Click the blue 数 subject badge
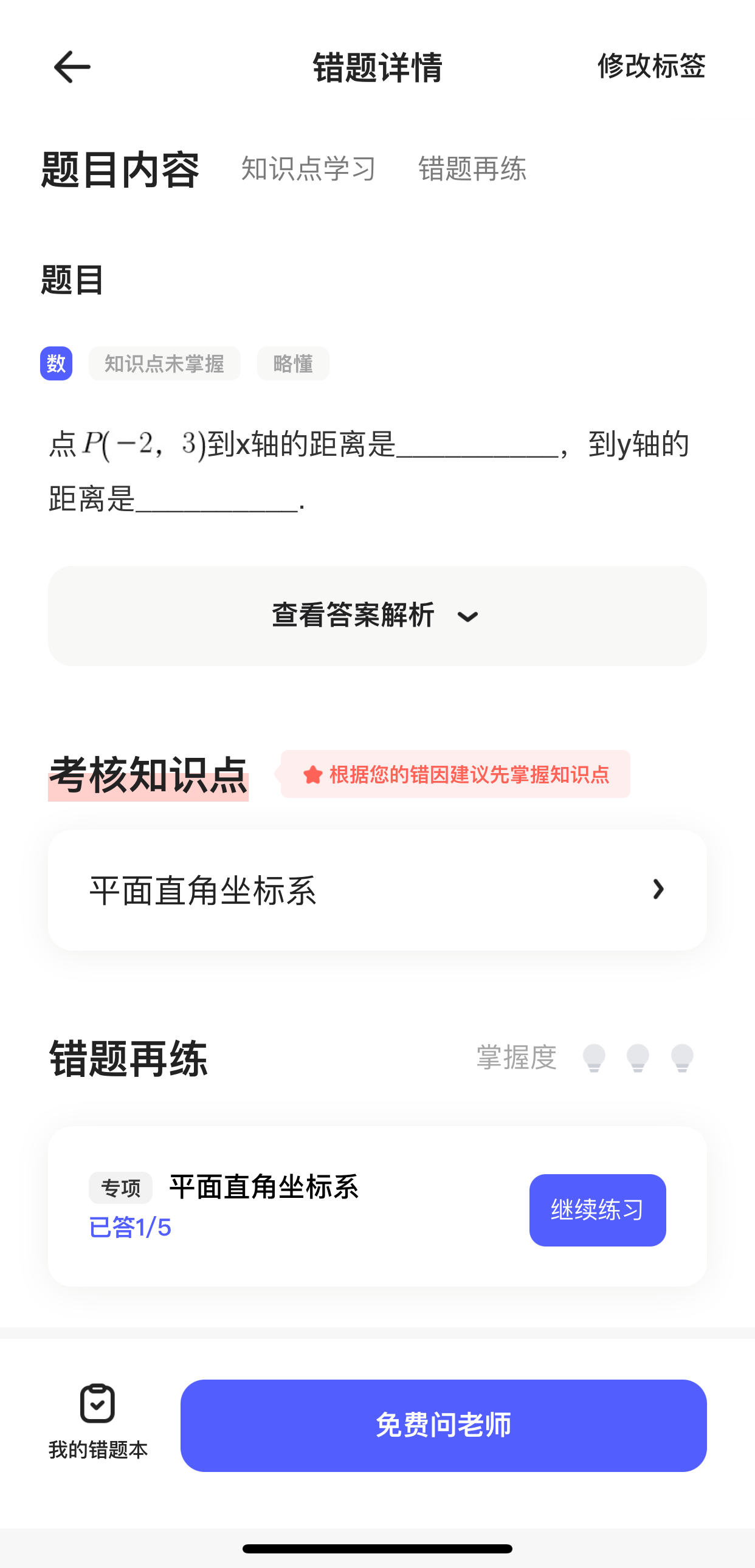 pyautogui.click(x=56, y=363)
